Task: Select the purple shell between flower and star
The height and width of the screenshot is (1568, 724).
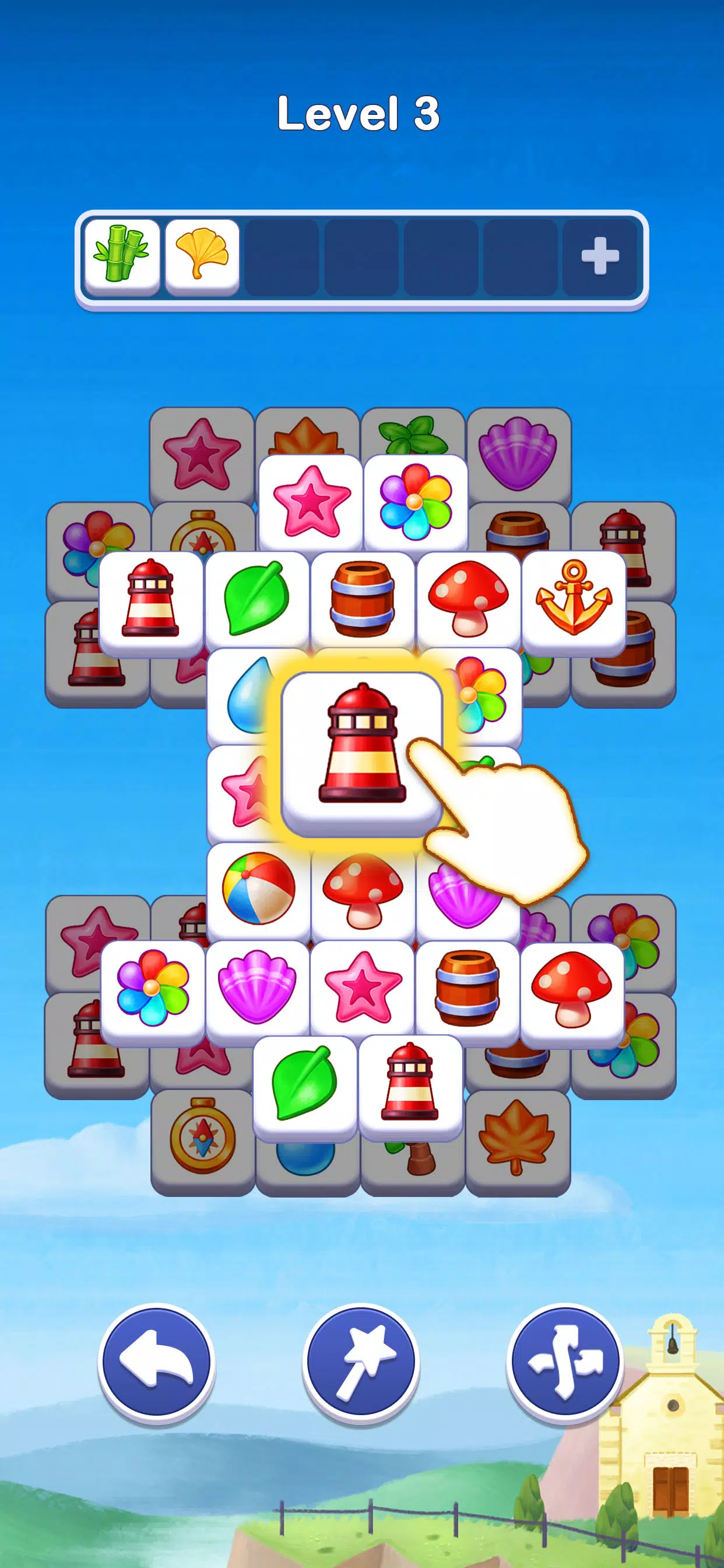Action: [x=257, y=988]
